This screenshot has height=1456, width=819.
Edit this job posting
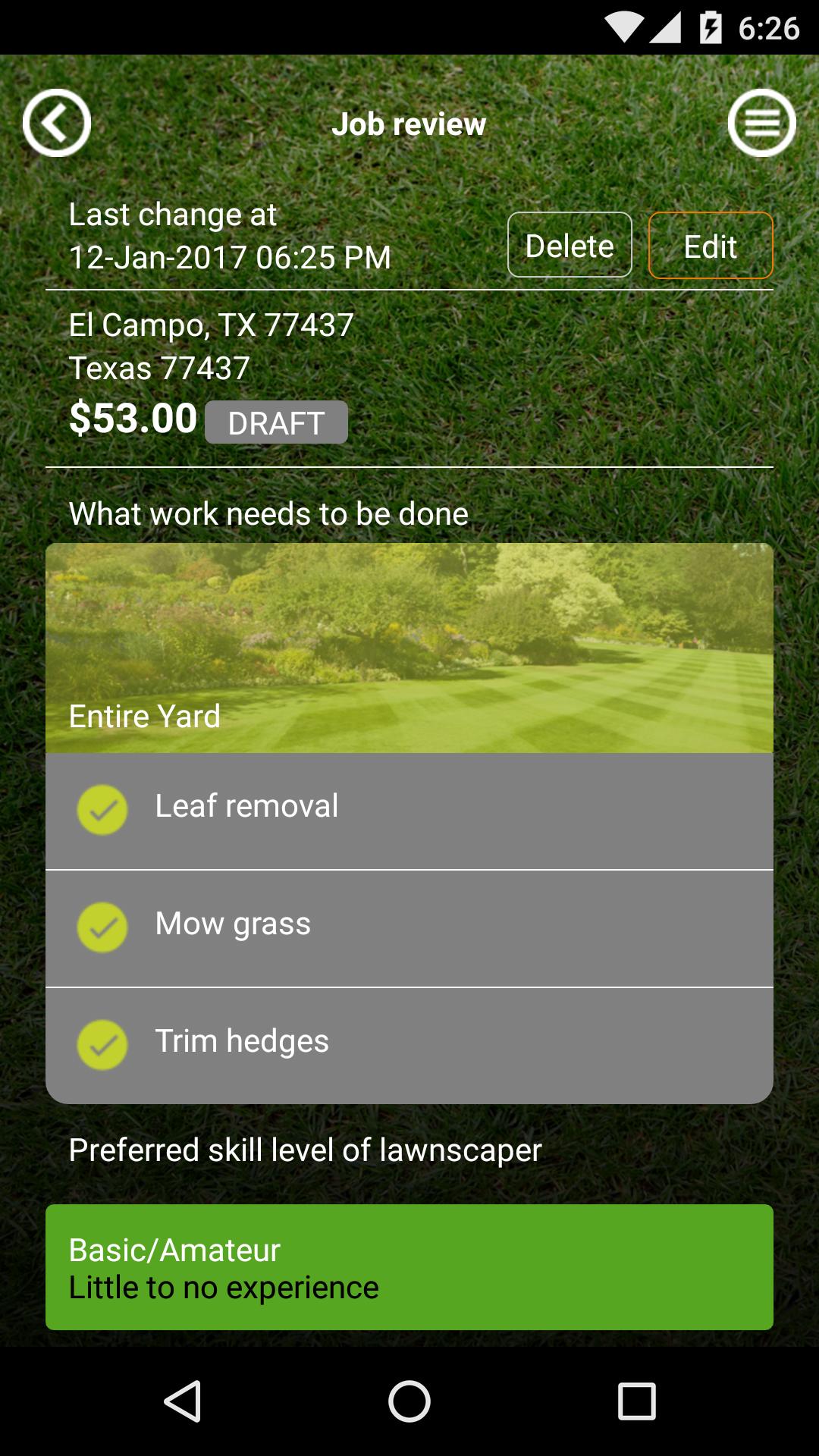click(710, 245)
